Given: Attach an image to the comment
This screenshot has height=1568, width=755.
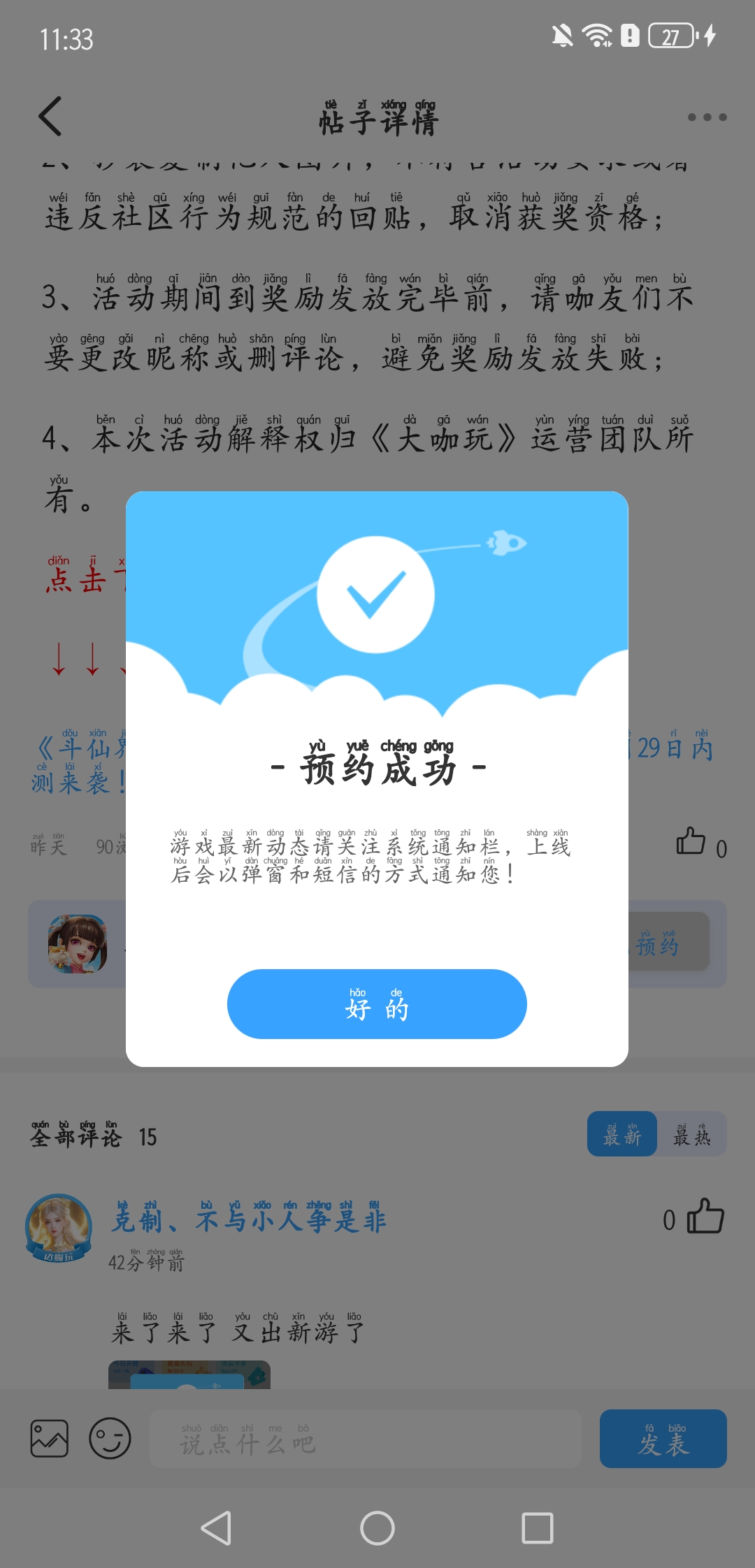Looking at the screenshot, I should (x=49, y=1439).
